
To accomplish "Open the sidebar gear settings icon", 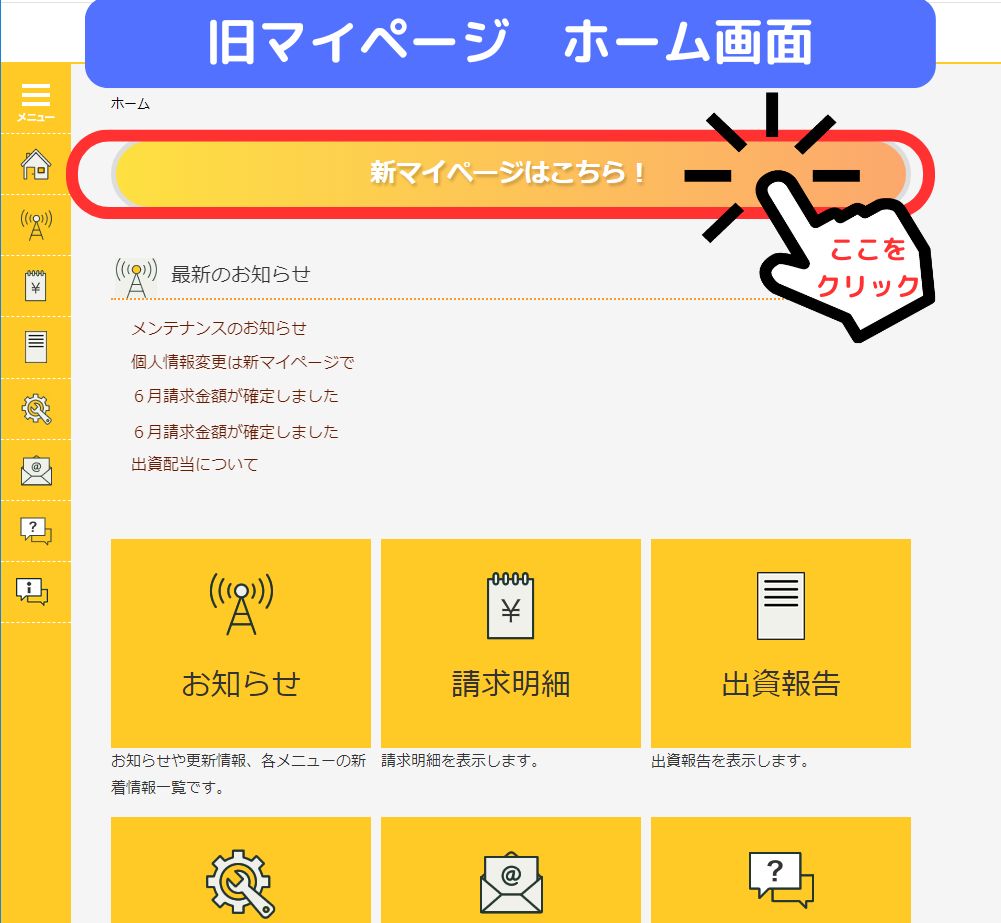I will [35, 409].
